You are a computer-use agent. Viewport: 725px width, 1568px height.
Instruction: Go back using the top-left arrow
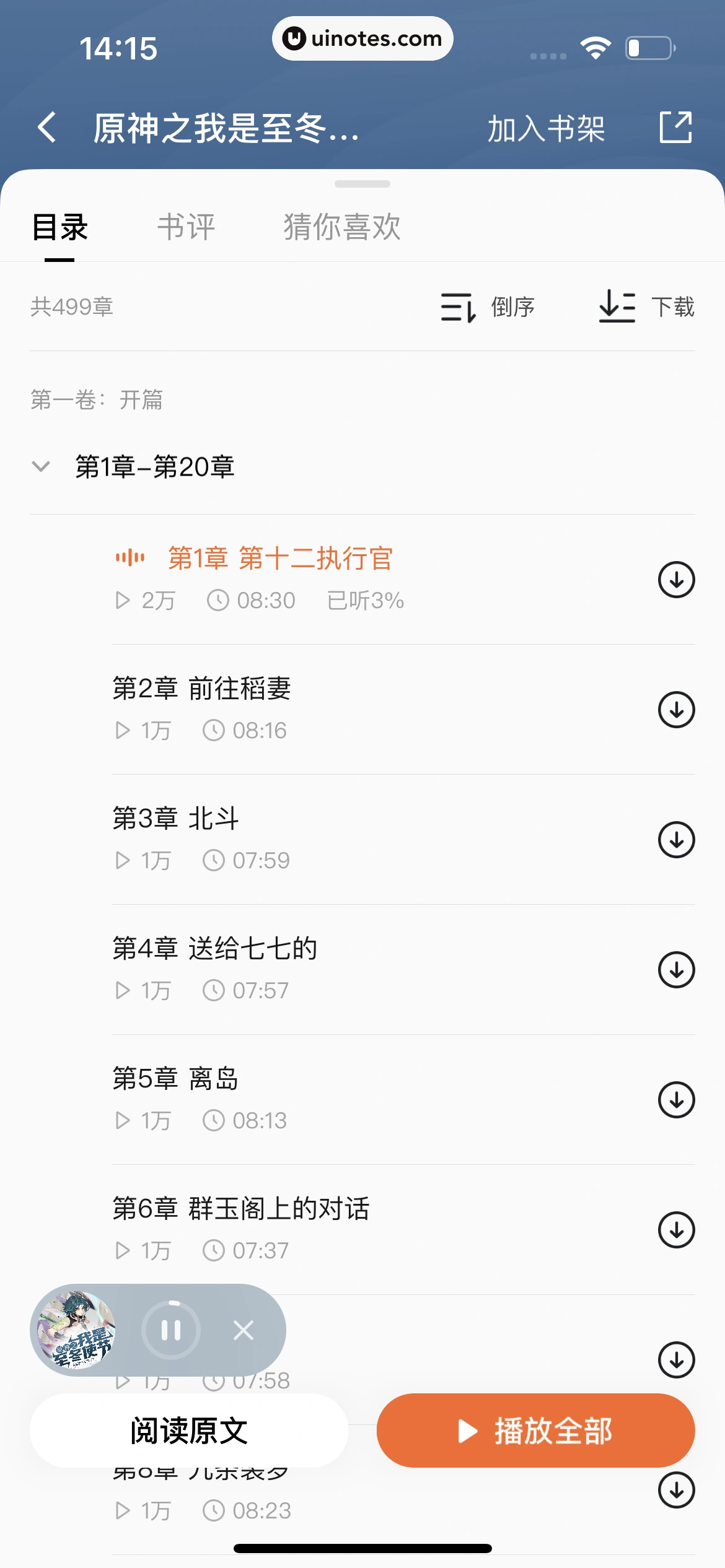click(47, 128)
